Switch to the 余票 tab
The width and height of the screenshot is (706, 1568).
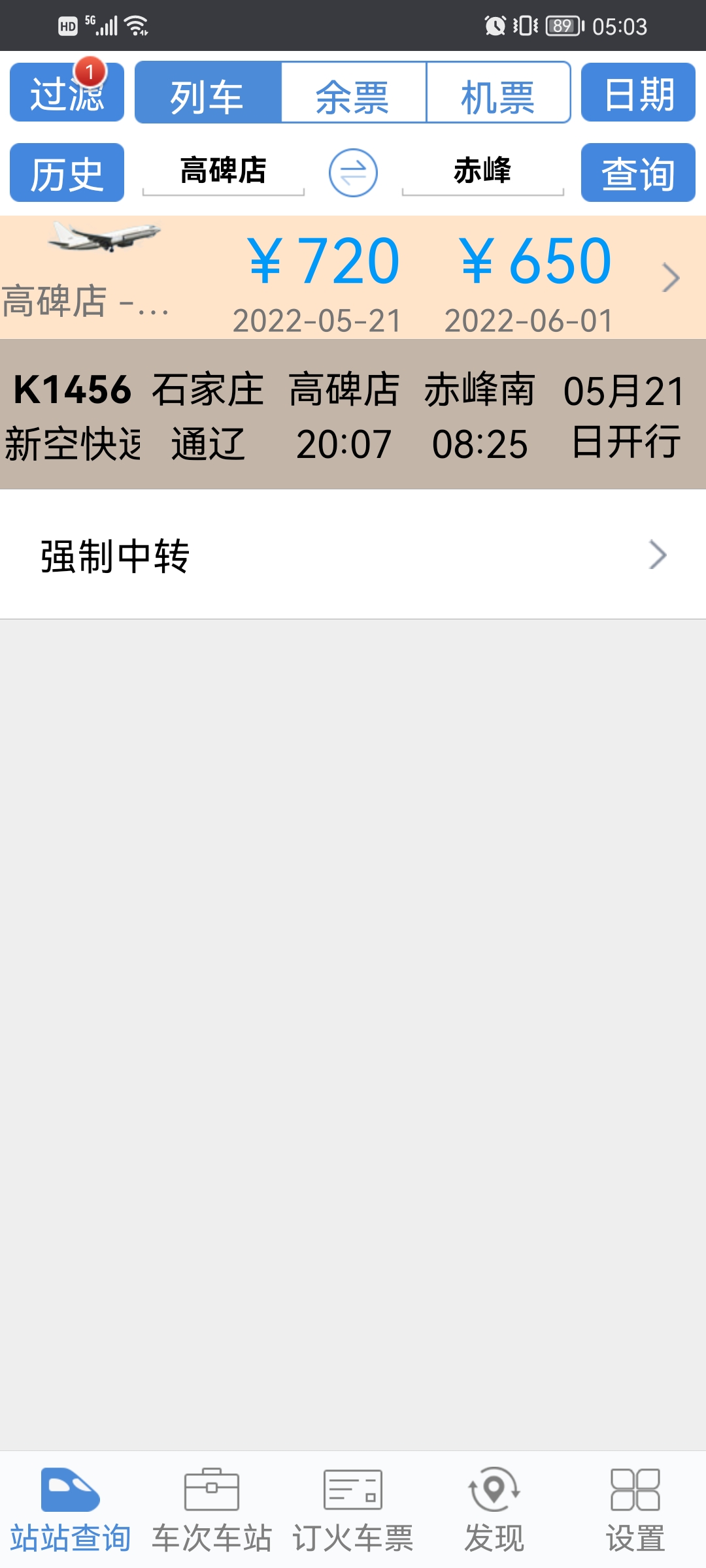(353, 92)
